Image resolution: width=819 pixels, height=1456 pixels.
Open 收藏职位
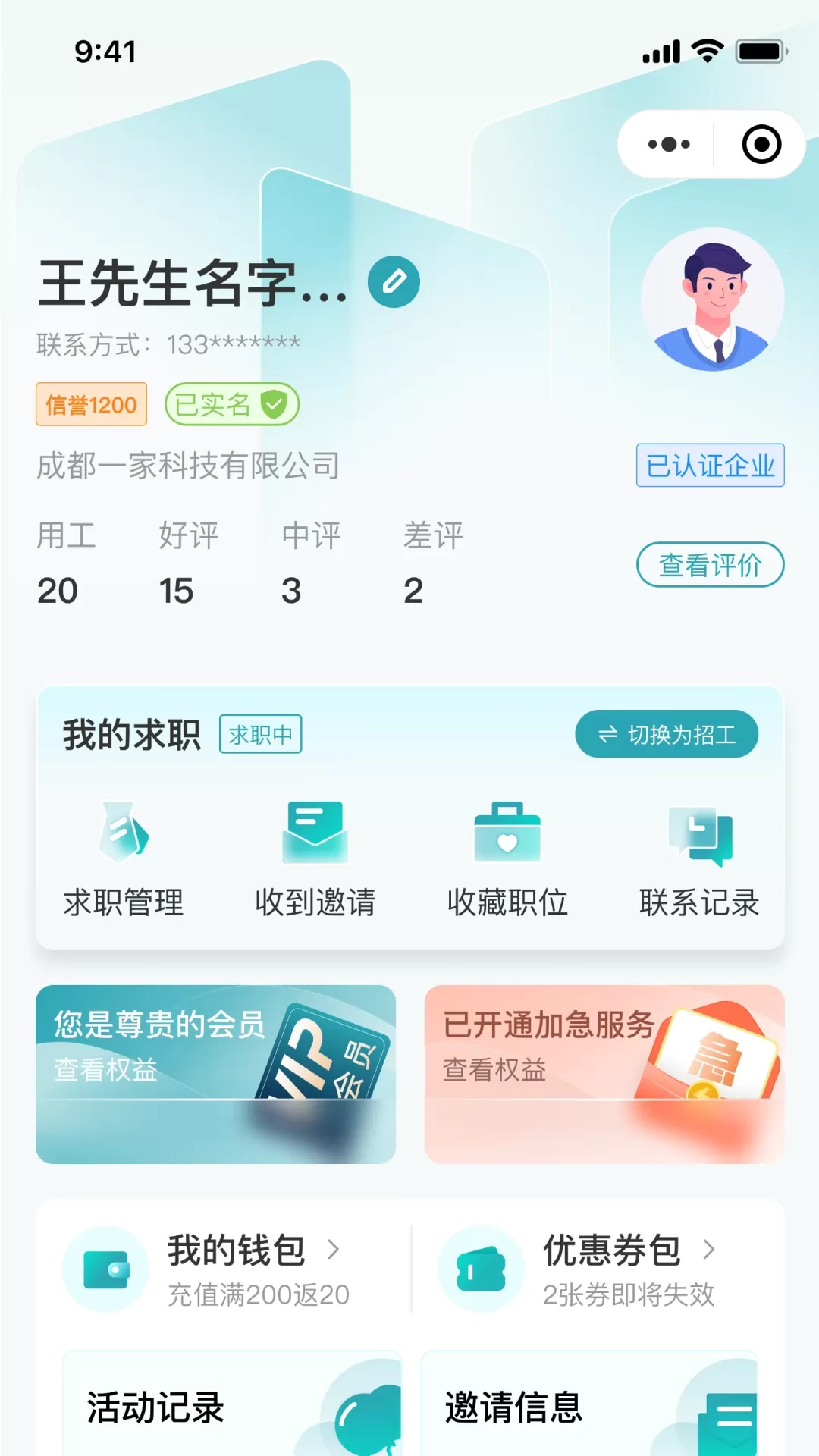[507, 859]
